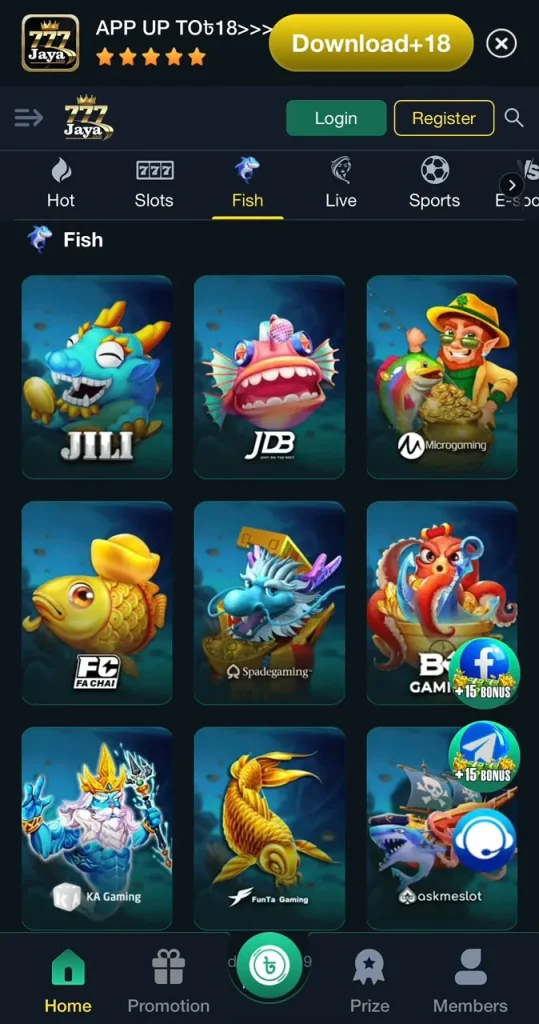Show more categories with the right arrow

click(x=512, y=185)
